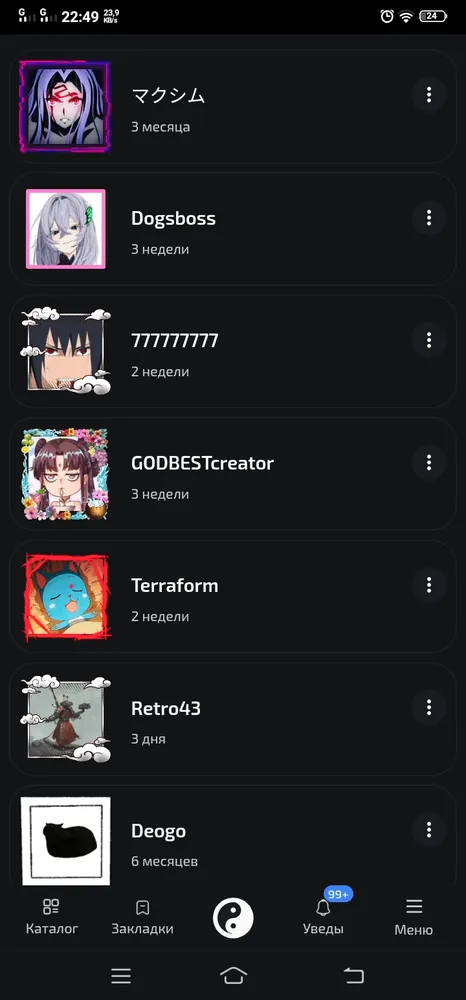The image size is (466, 1000).
Task: Open the Deogo entry
Action: point(233,837)
